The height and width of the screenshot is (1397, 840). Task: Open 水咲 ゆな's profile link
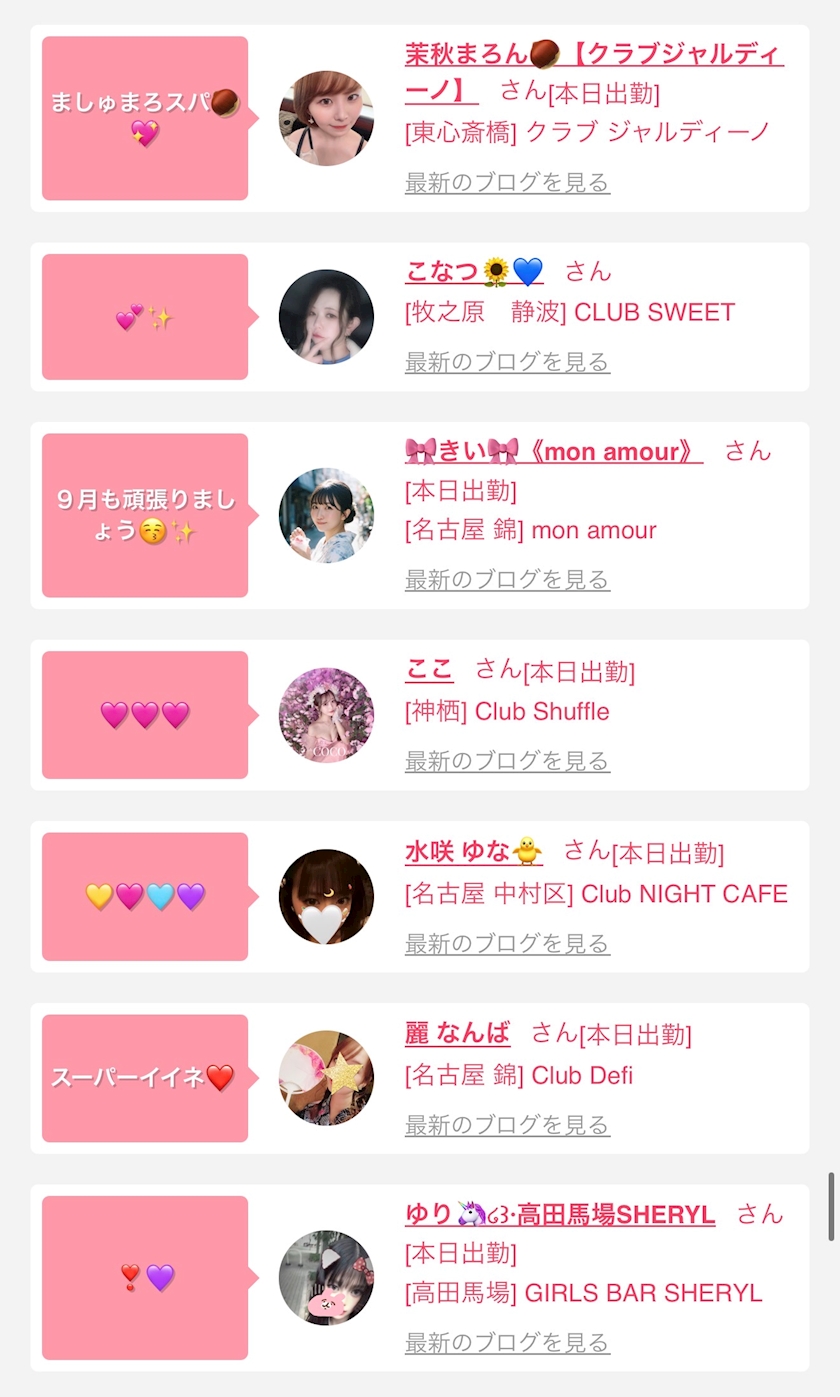pos(474,851)
